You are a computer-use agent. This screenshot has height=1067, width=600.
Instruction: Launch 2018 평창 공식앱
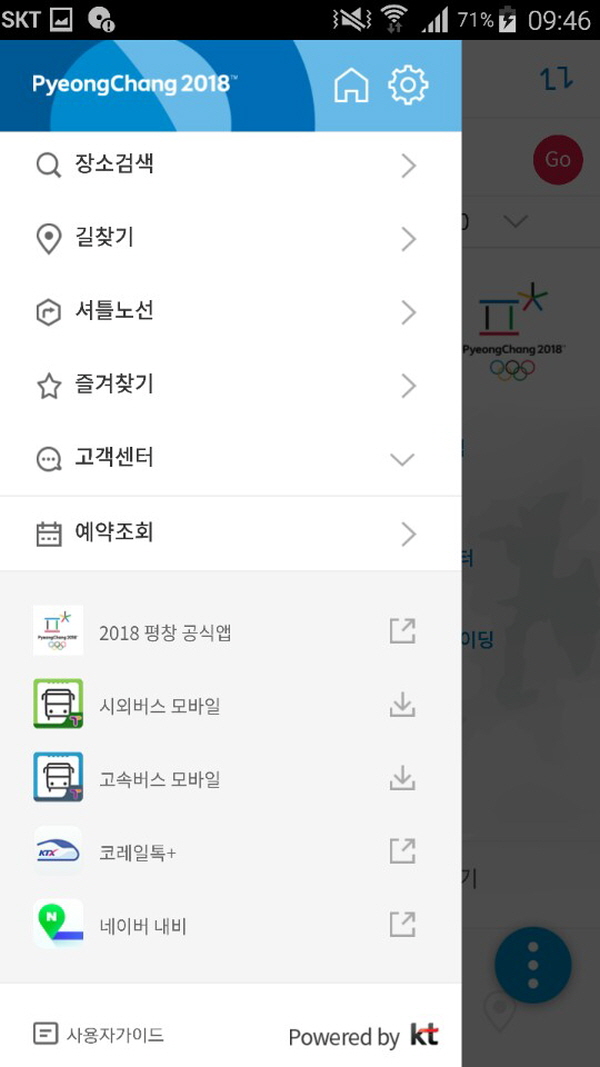(230, 632)
